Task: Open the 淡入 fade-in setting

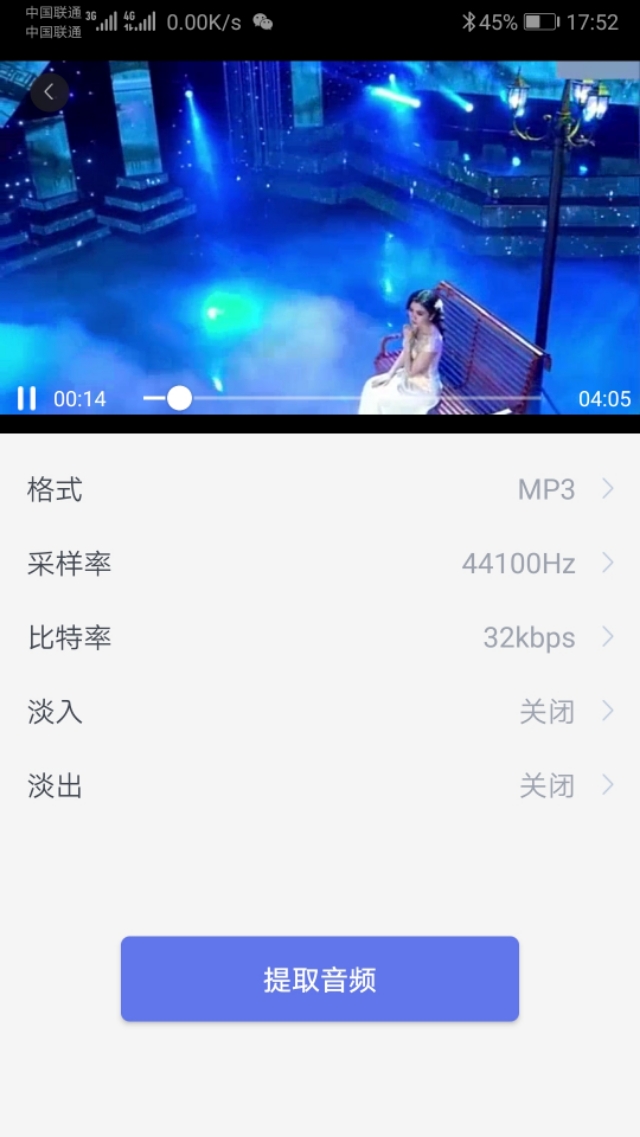Action: [x=320, y=712]
